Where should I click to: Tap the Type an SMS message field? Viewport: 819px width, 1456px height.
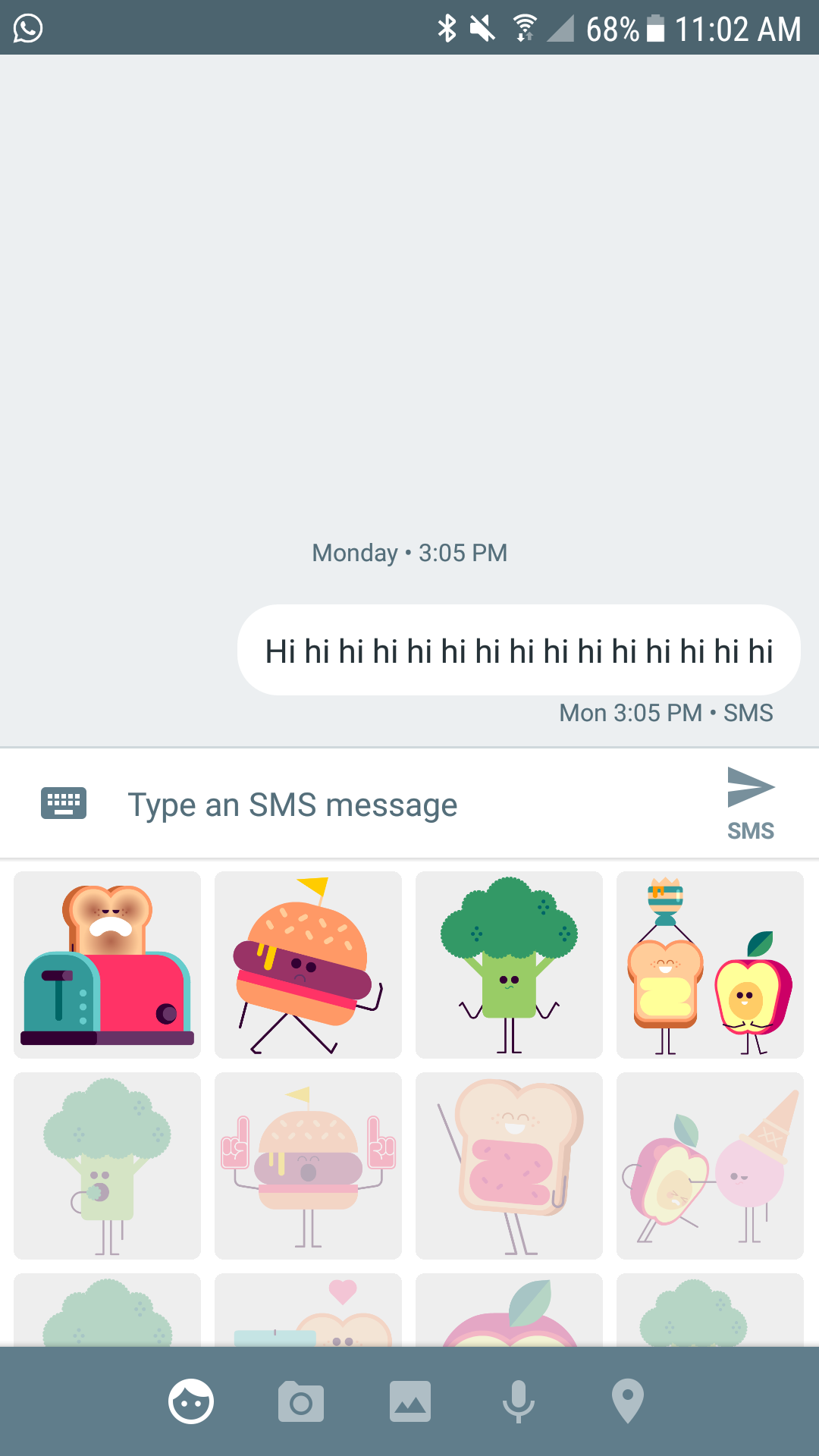point(293,804)
